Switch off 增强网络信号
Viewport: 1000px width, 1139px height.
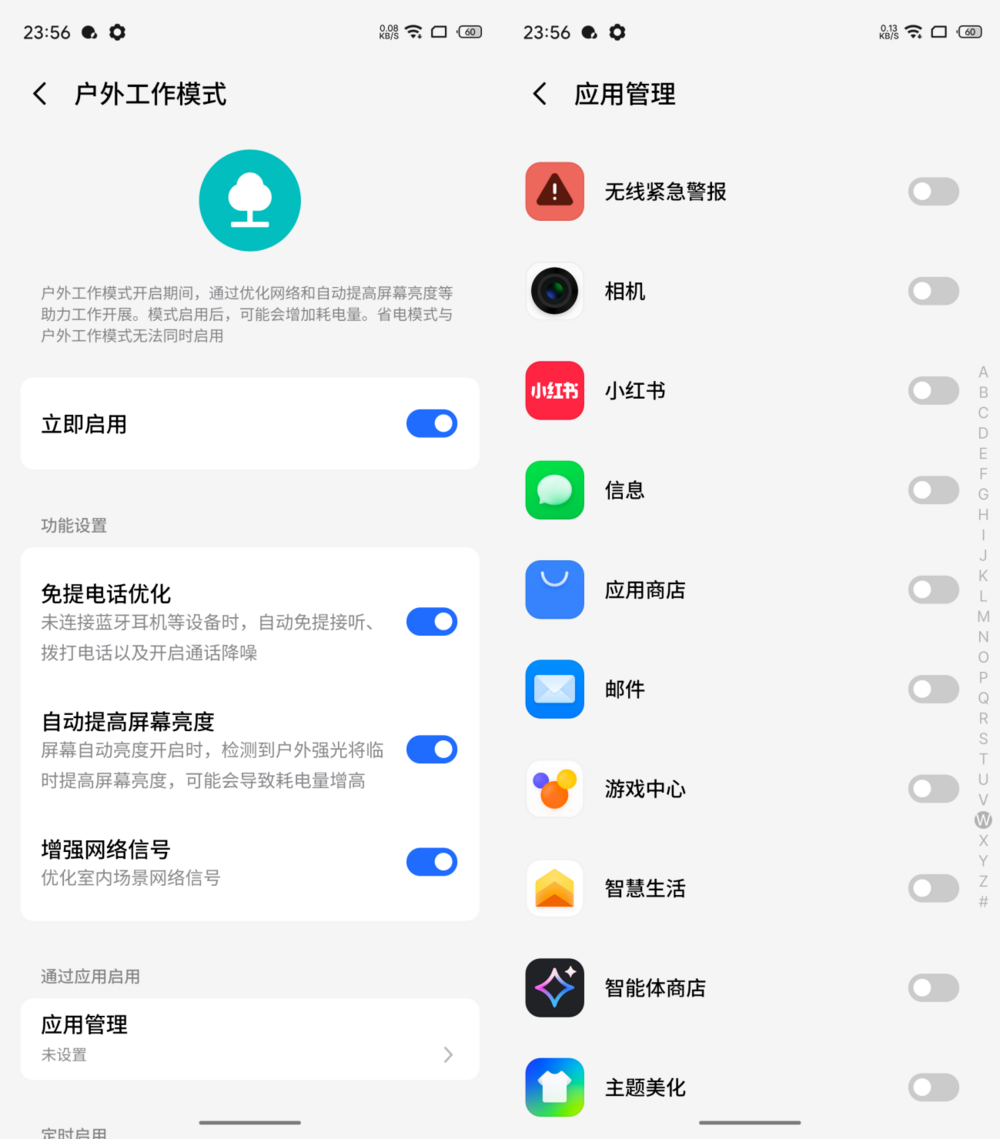431,862
